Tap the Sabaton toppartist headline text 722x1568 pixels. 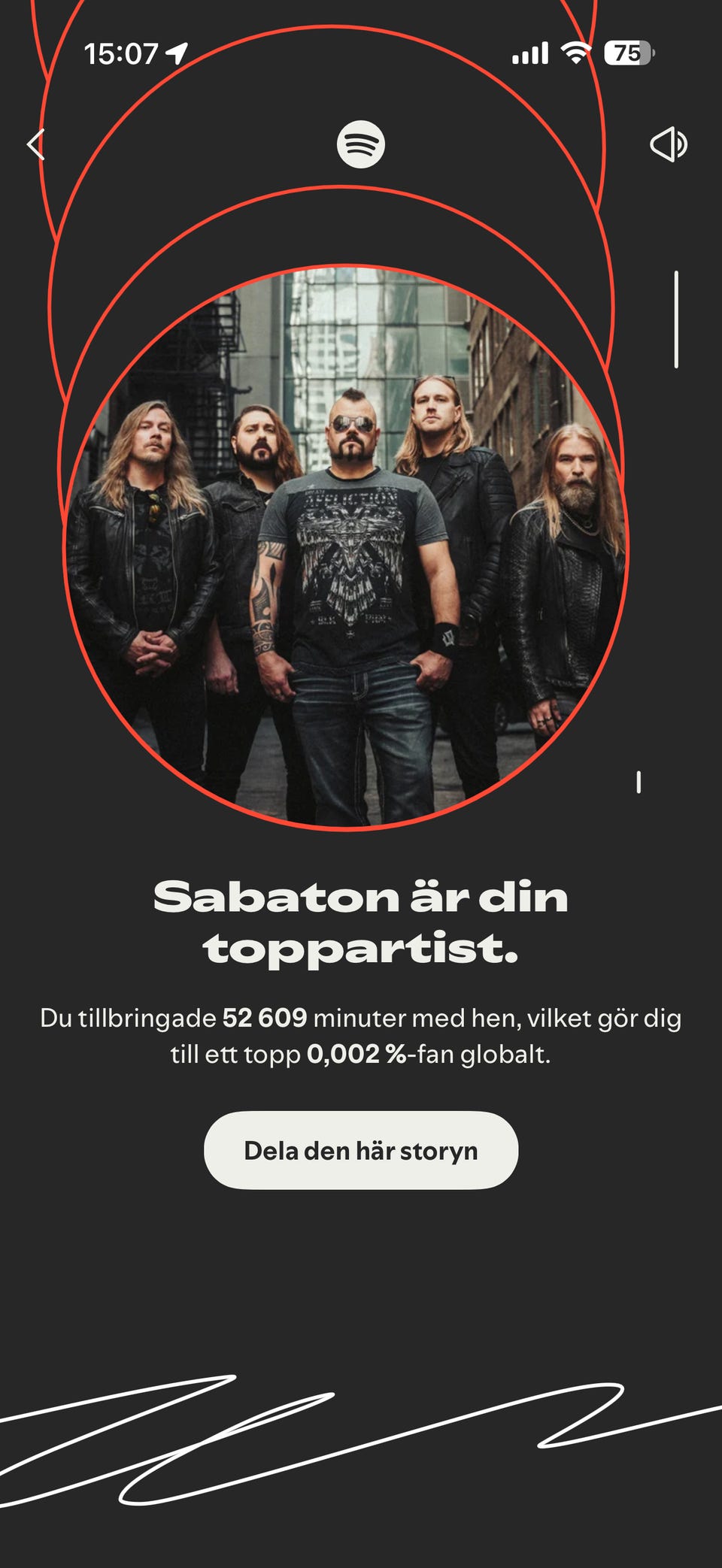[x=359, y=919]
